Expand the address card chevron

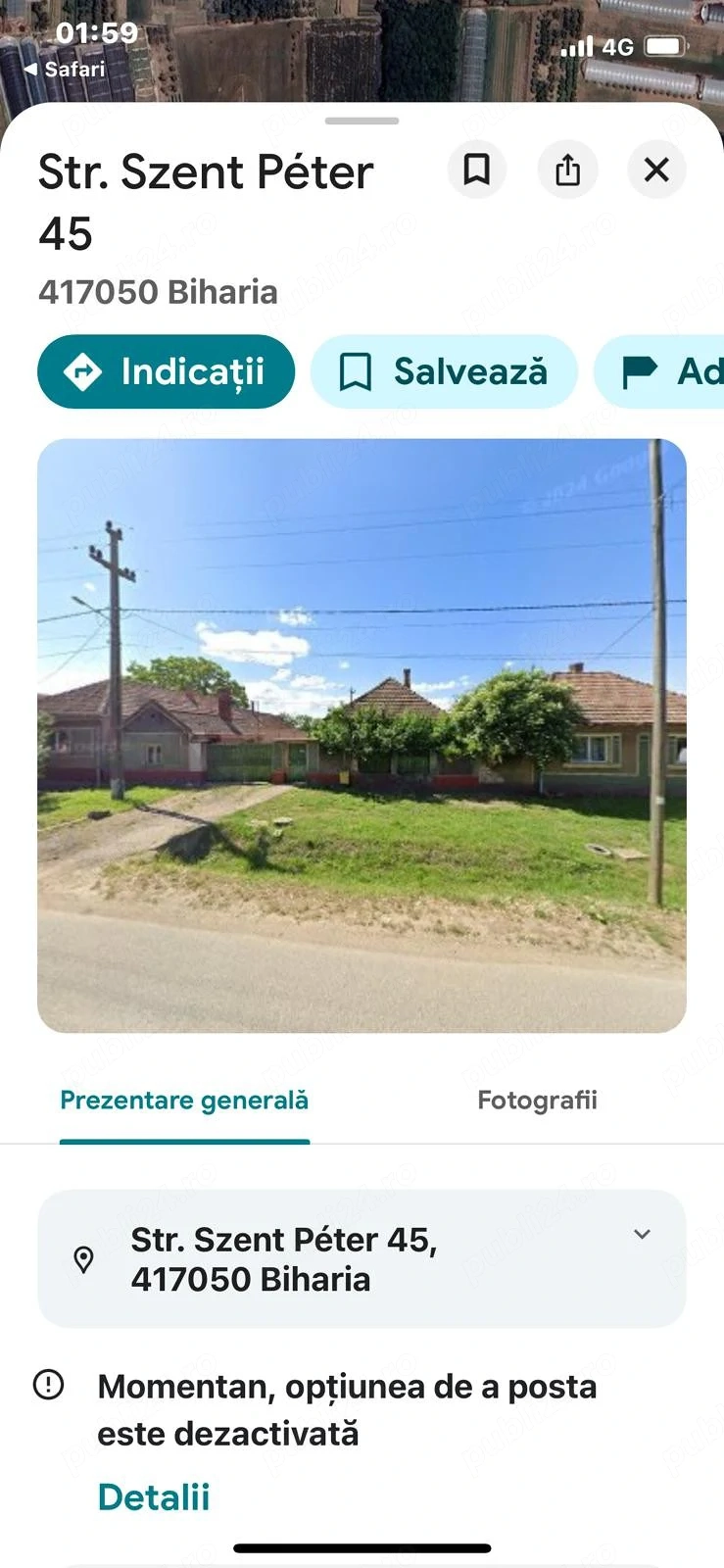click(642, 1235)
